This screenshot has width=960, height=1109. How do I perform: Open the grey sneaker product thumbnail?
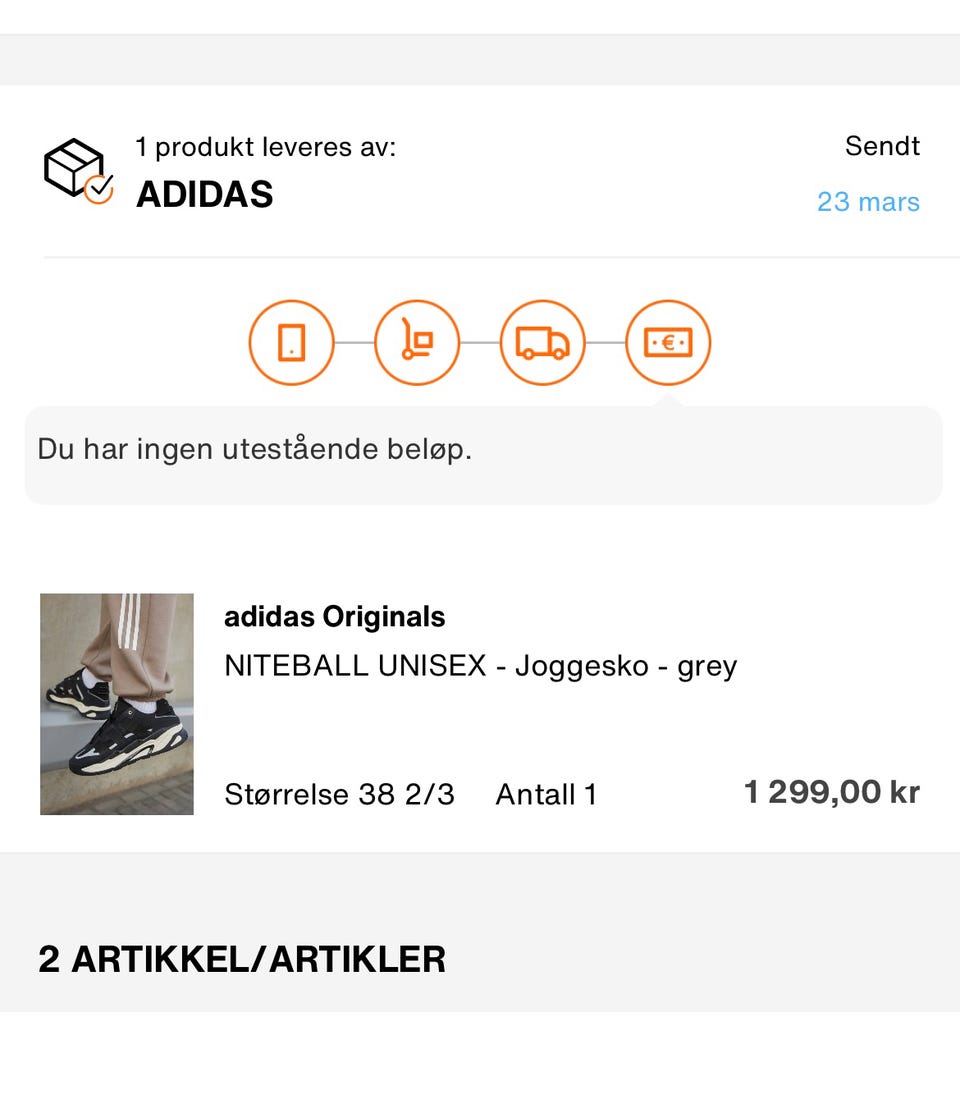pyautogui.click(x=116, y=704)
